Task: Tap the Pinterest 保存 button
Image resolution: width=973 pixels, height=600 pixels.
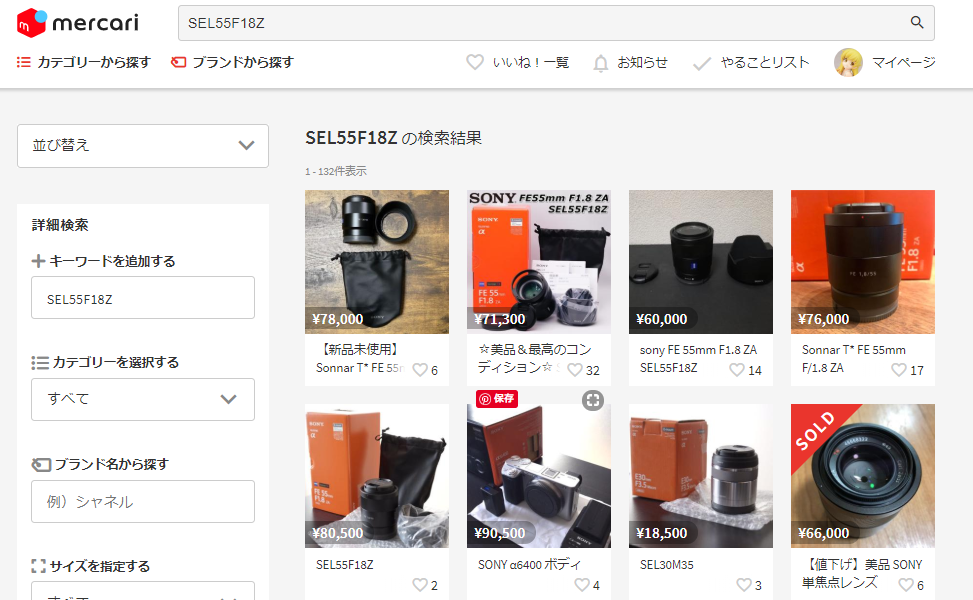Action: (497, 398)
